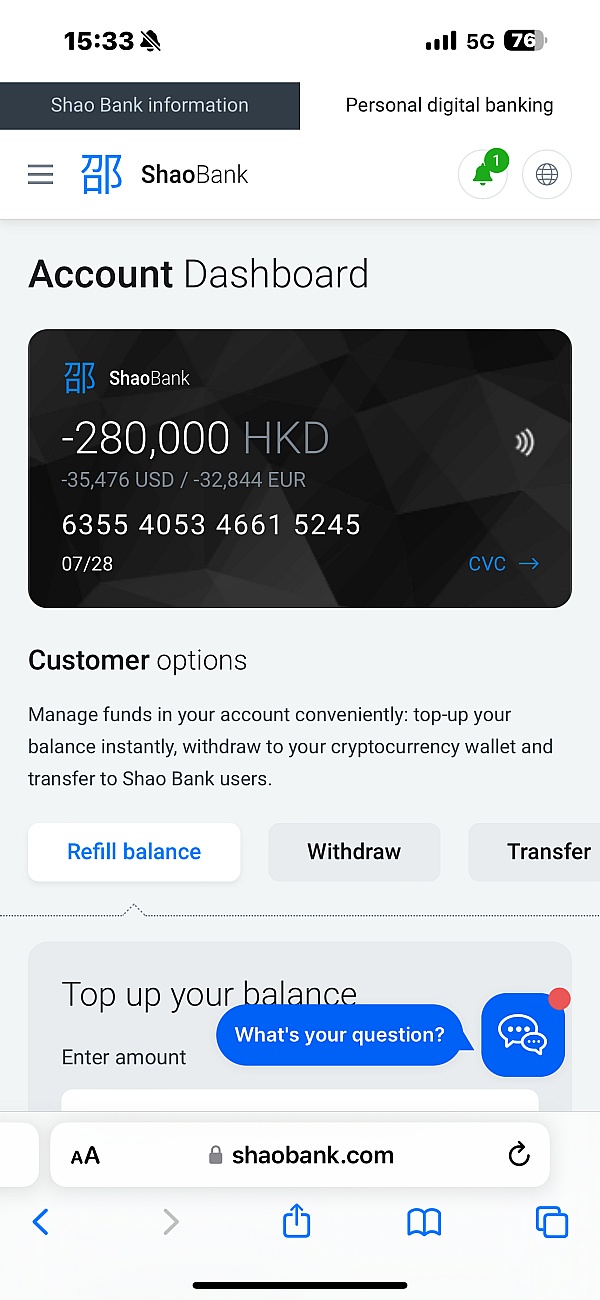
Task: Select the Withdraw option
Action: point(354,852)
